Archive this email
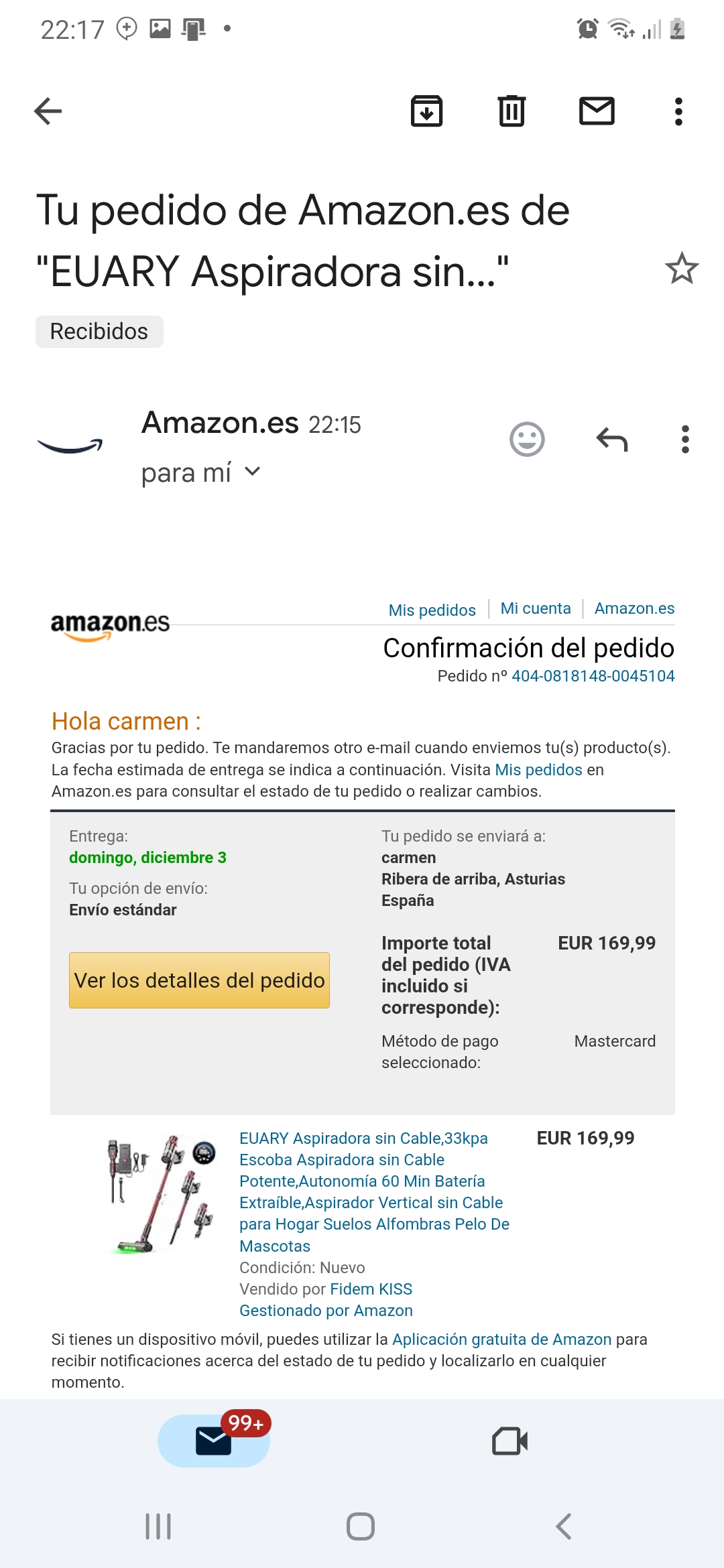Image resolution: width=724 pixels, height=1568 pixels. 426,111
